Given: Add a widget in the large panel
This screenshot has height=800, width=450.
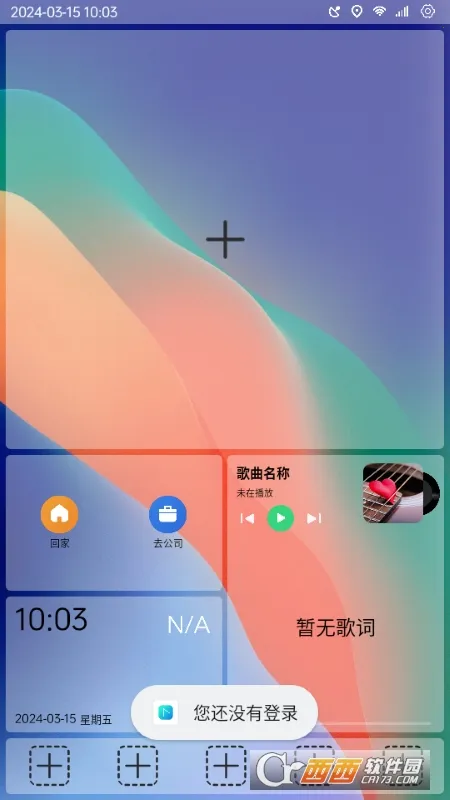Looking at the screenshot, I should [x=225, y=239].
